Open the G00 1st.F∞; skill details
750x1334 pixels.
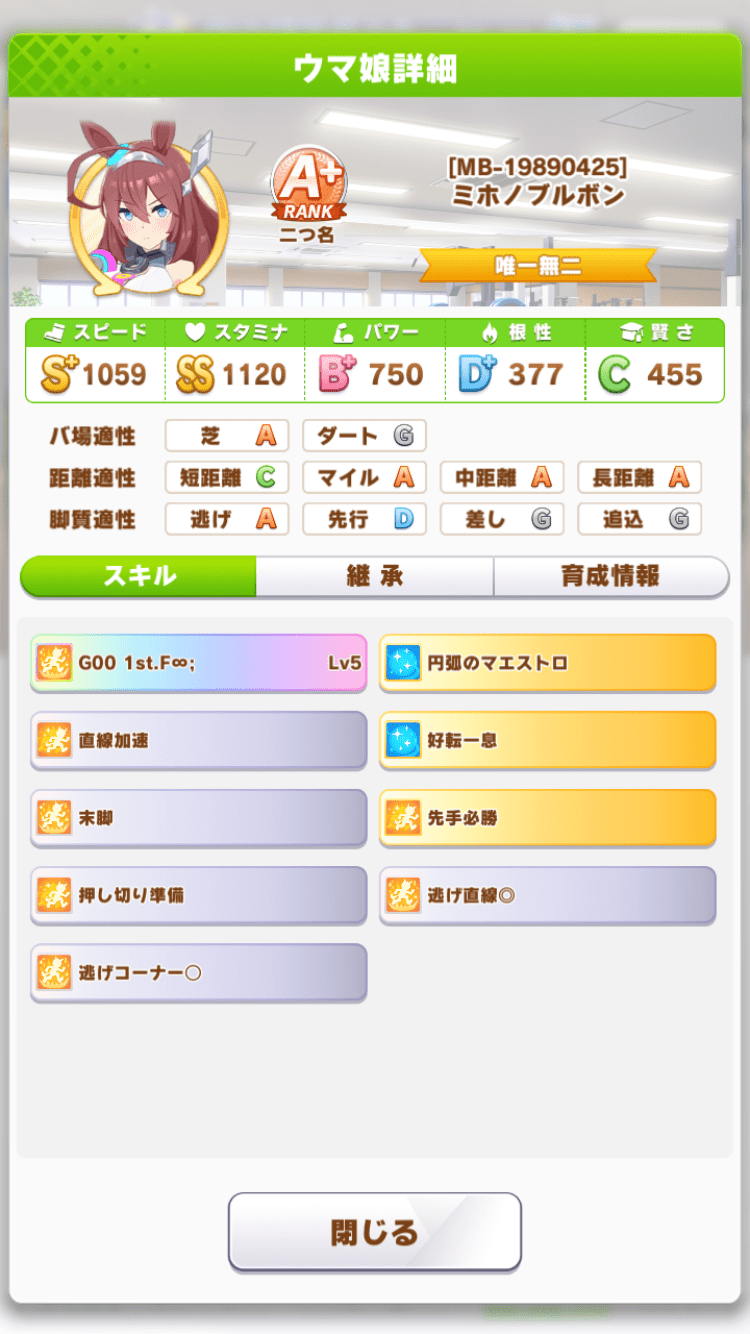[198, 662]
